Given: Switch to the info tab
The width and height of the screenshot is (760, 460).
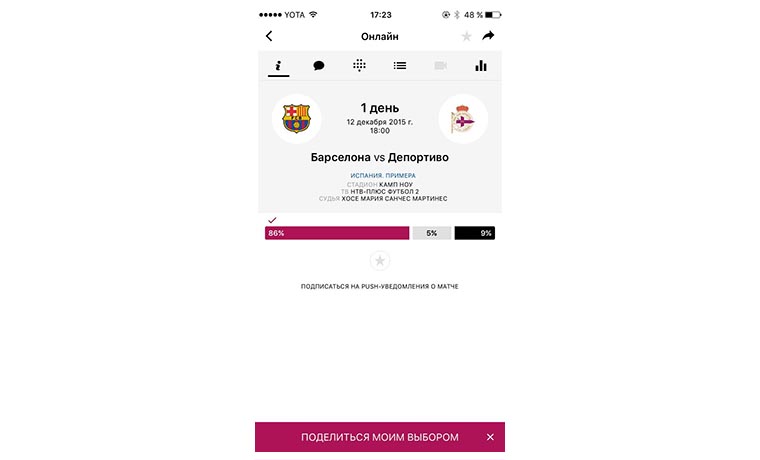Looking at the screenshot, I should [x=278, y=66].
